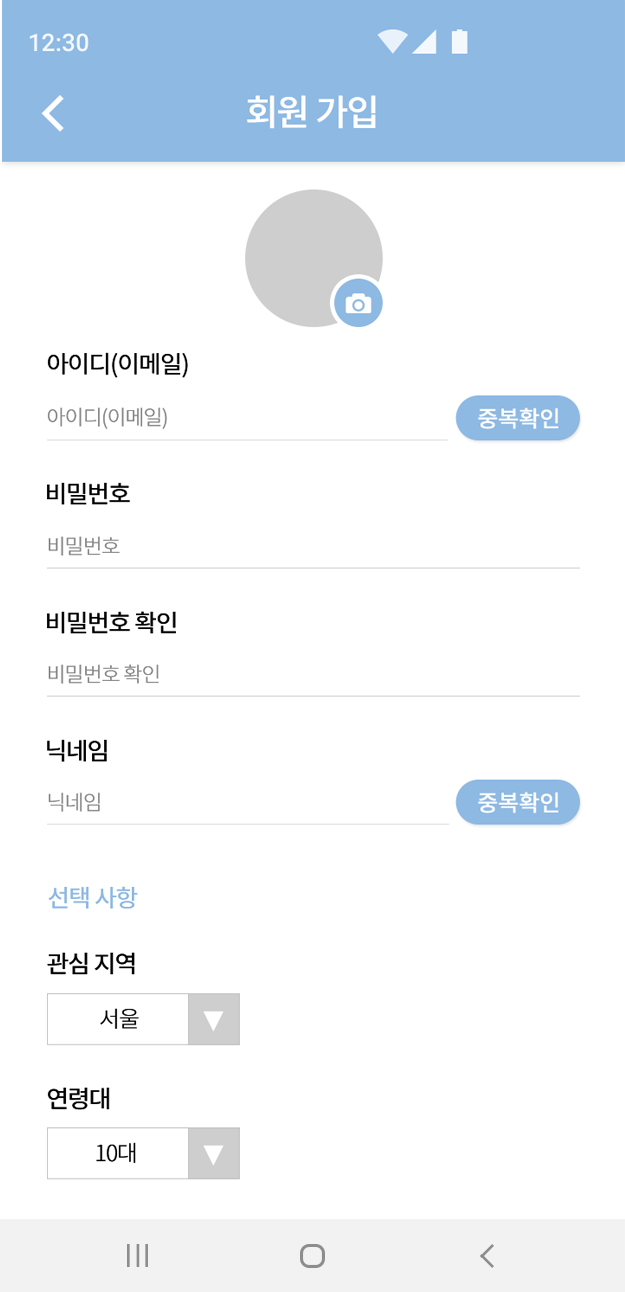Tap 중복확인 next to the nickname field
The image size is (625, 1292).
click(518, 802)
